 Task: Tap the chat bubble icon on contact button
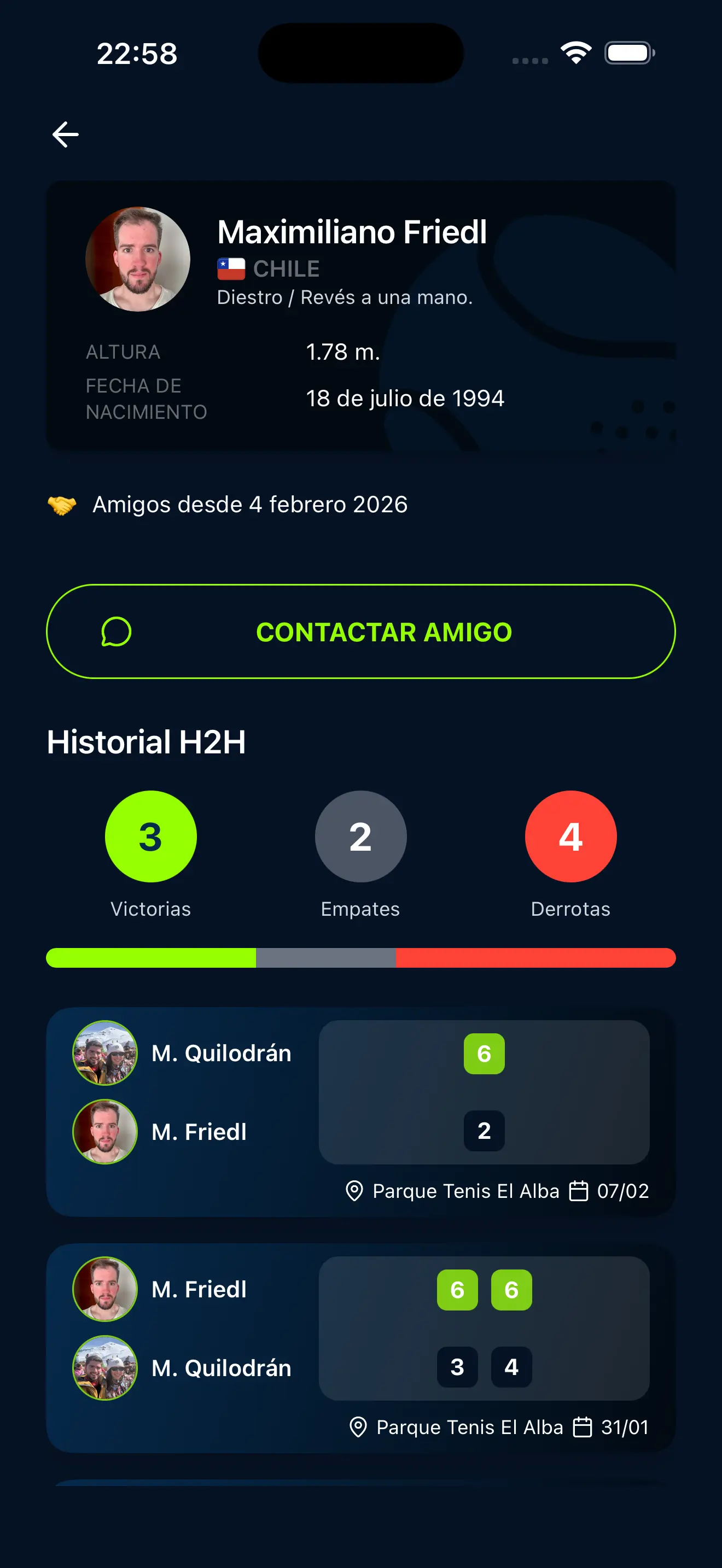coord(117,632)
